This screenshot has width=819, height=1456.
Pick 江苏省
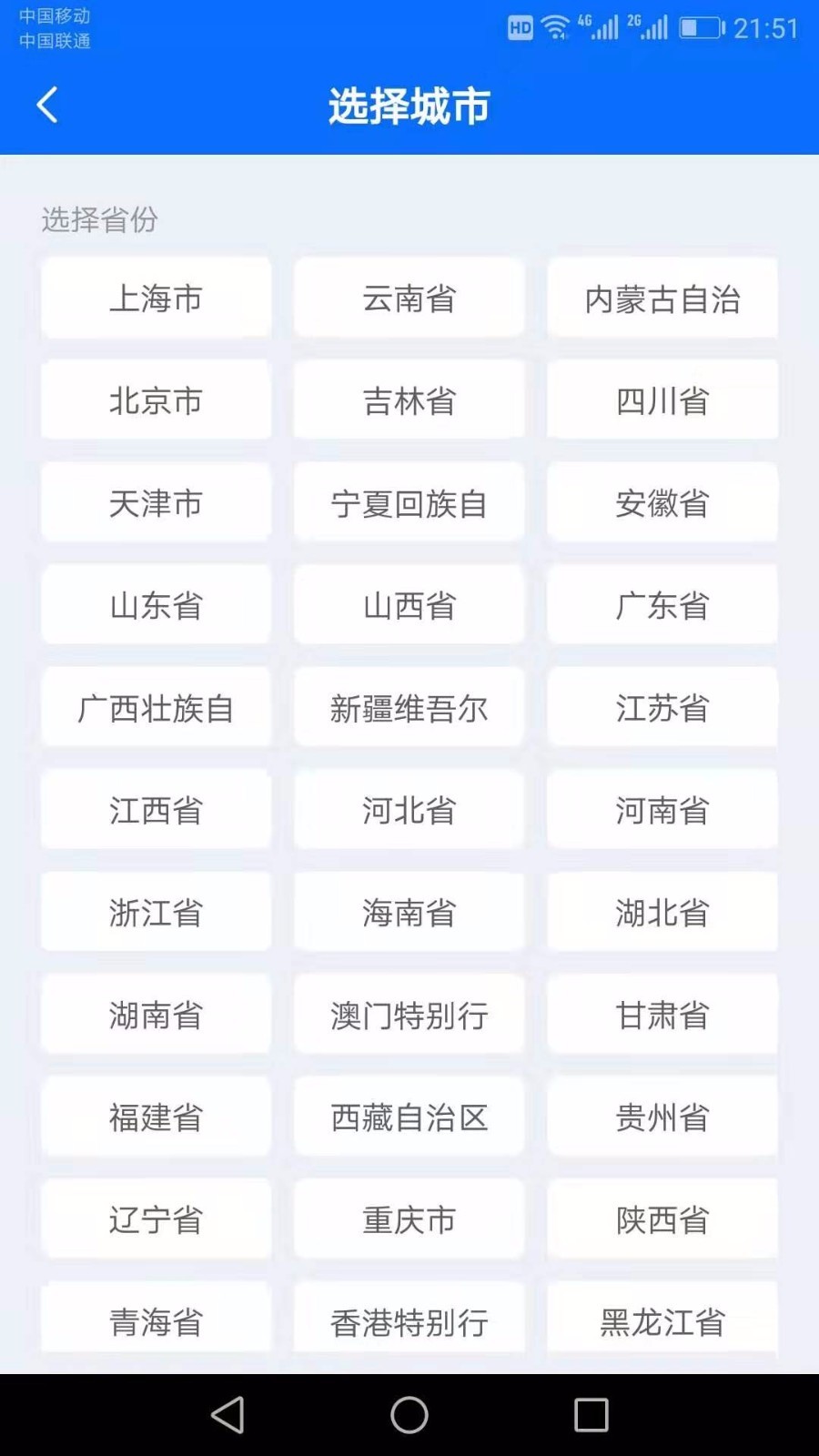(662, 708)
